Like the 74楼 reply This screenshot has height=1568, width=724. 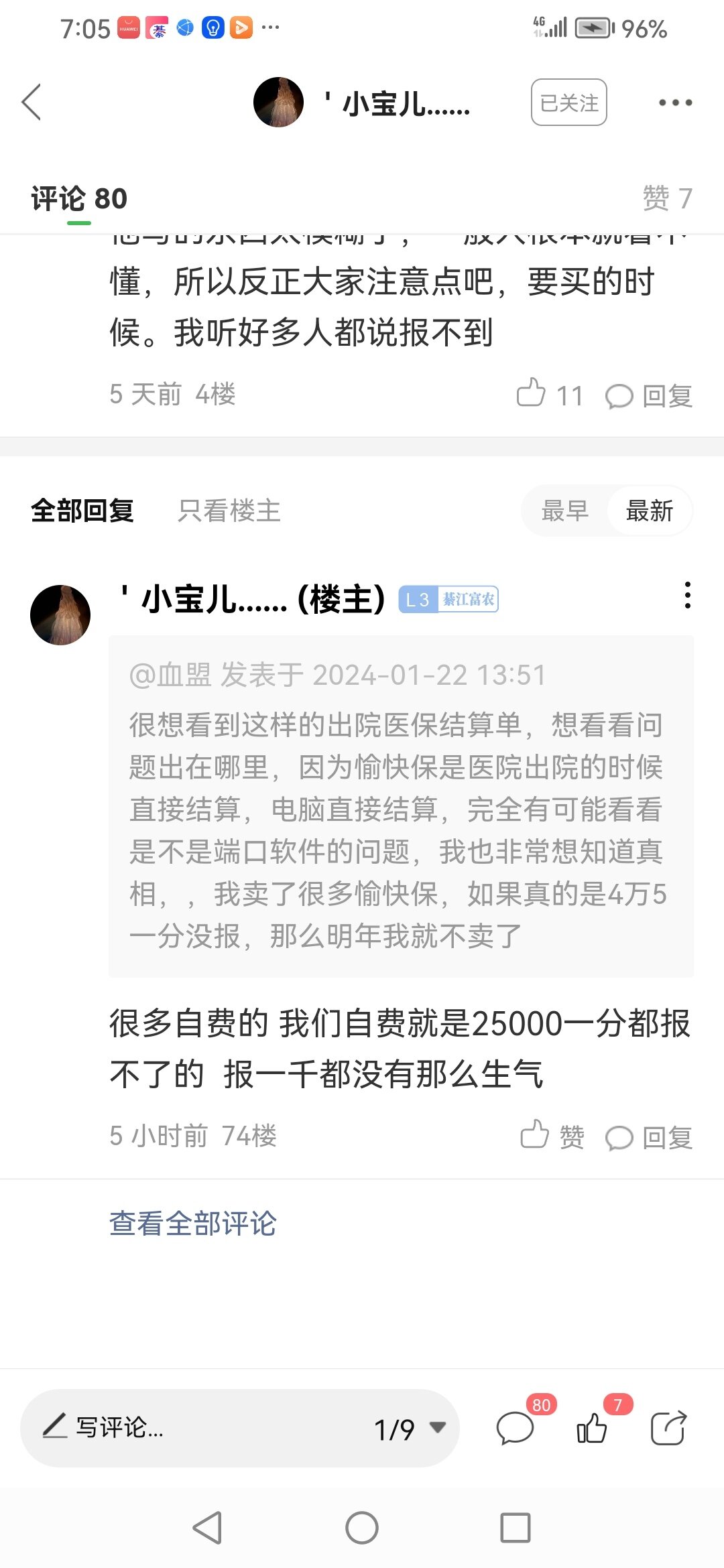pyautogui.click(x=552, y=1136)
